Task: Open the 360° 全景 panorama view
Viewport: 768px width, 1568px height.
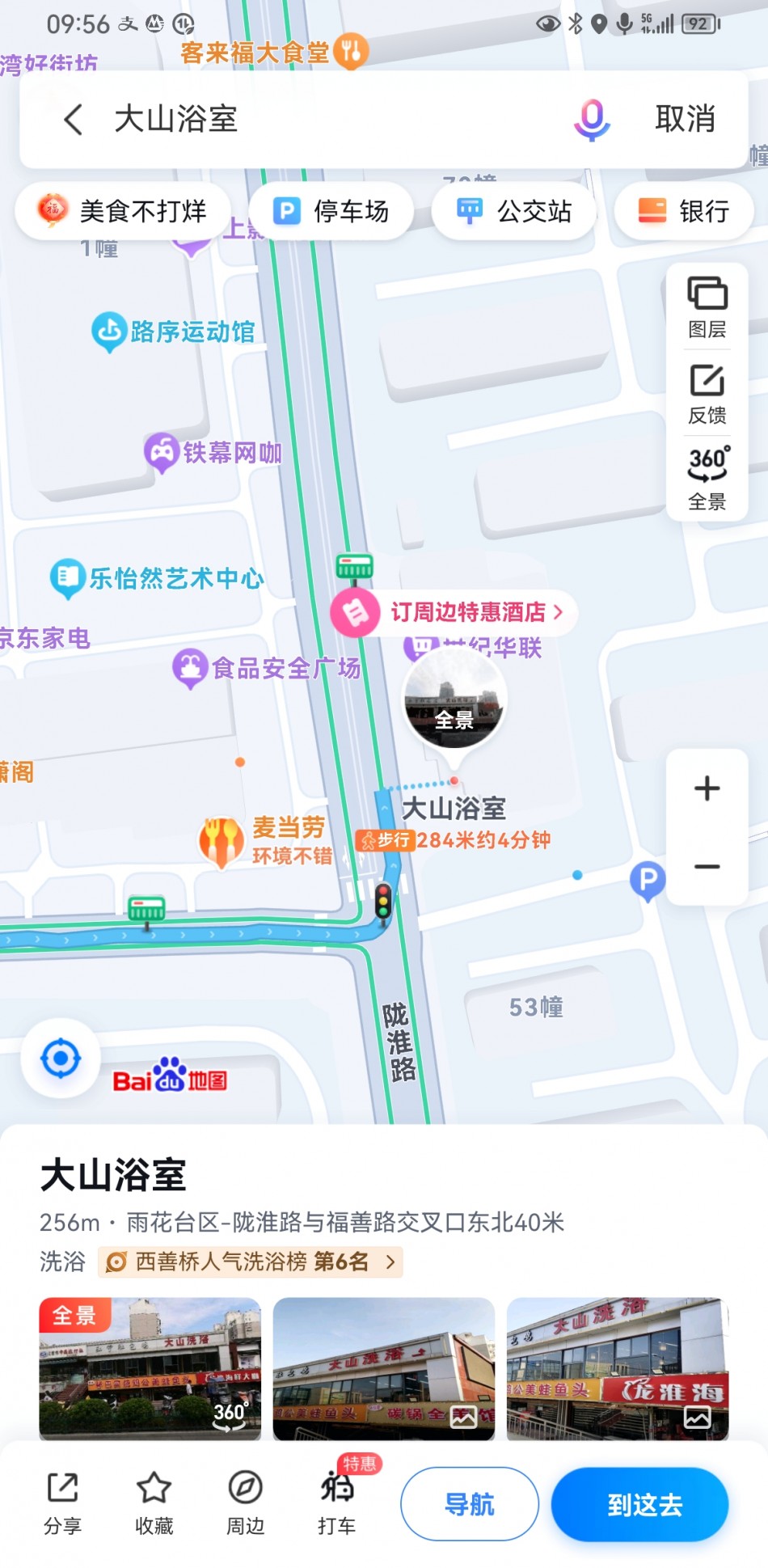Action: pyautogui.click(x=707, y=478)
